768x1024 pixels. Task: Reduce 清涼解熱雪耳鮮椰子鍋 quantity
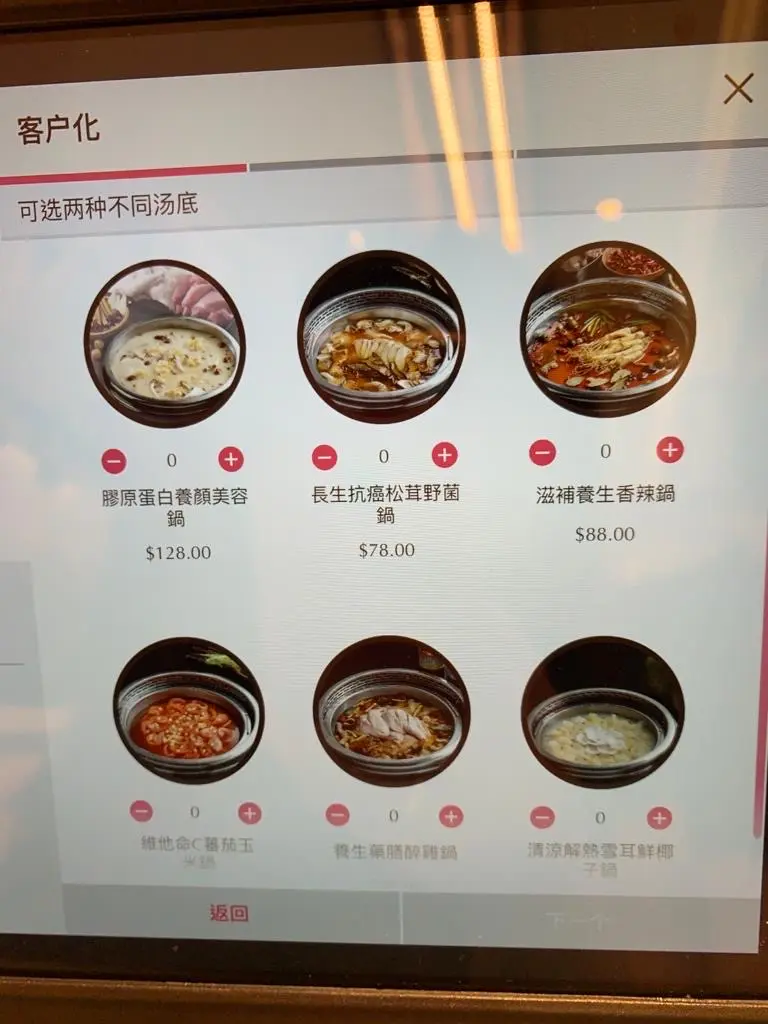[542, 818]
